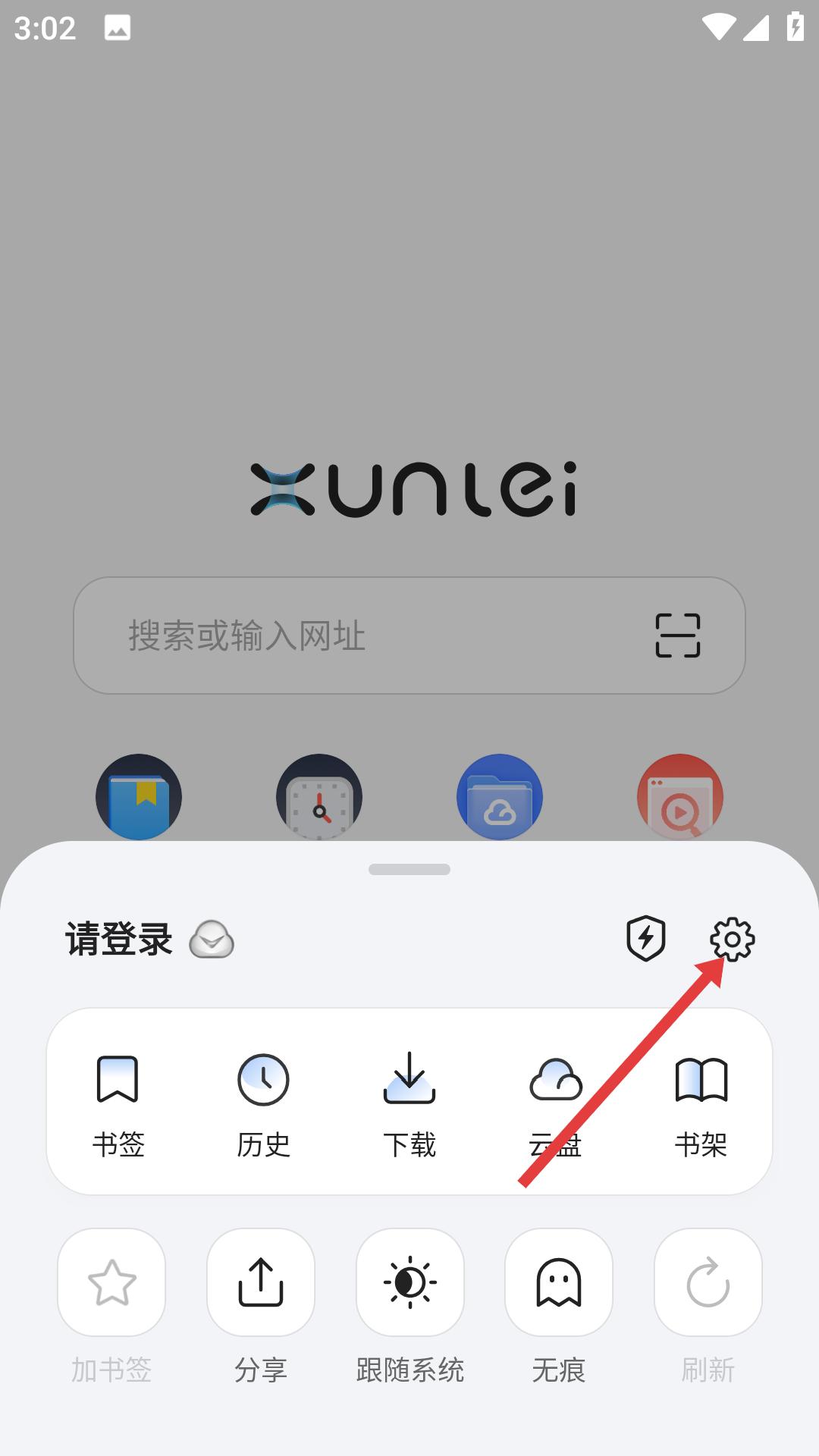The width and height of the screenshot is (819, 1456).
Task: Open the clock shortcut on homepage
Action: 319,797
